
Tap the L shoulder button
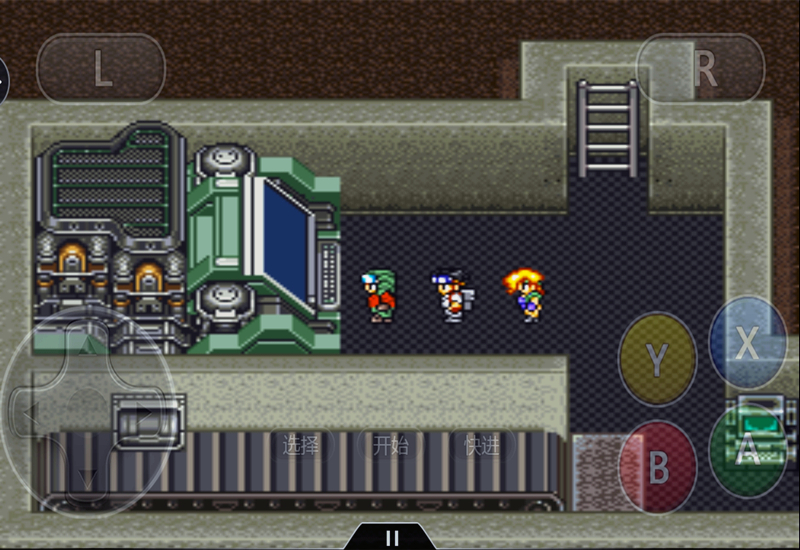(x=101, y=69)
